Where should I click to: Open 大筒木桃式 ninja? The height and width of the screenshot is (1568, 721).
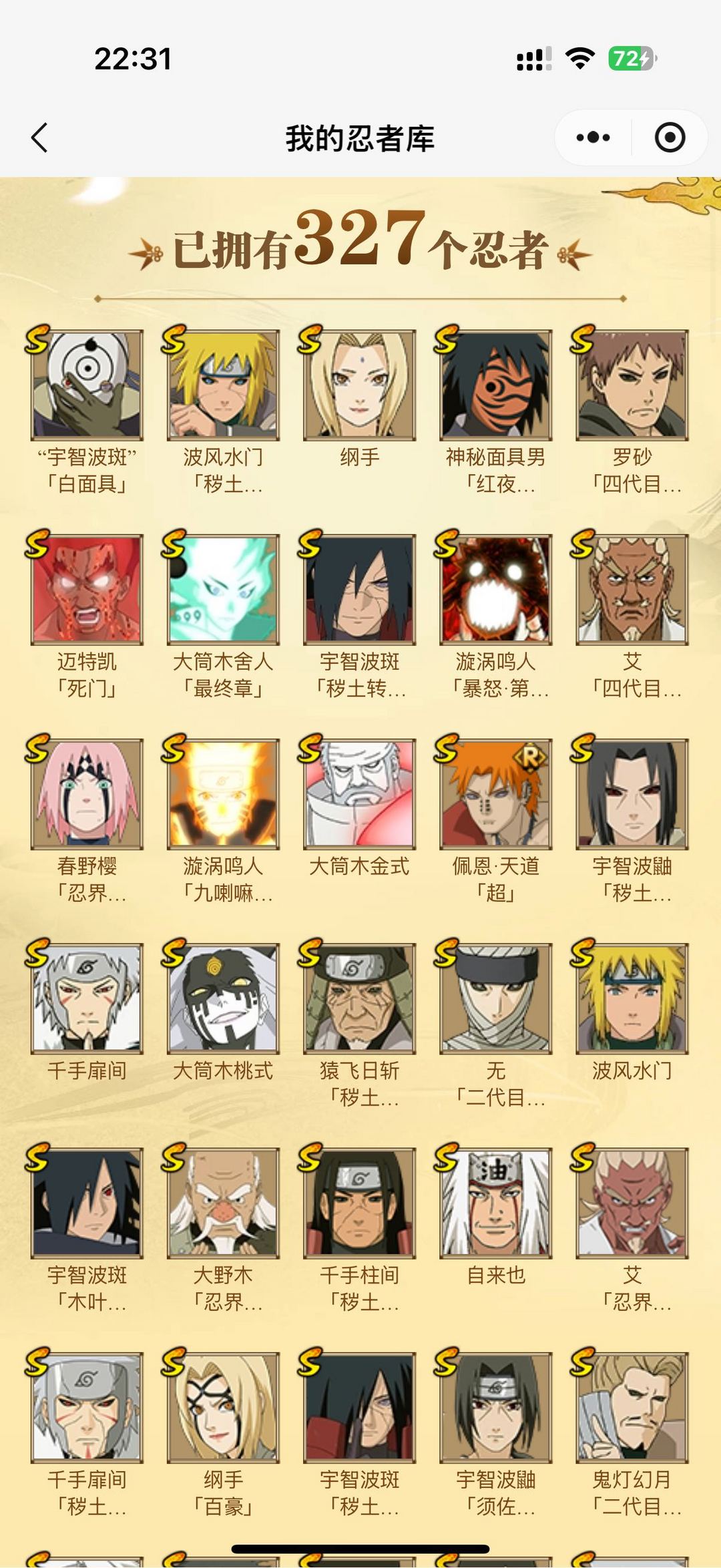(223, 999)
